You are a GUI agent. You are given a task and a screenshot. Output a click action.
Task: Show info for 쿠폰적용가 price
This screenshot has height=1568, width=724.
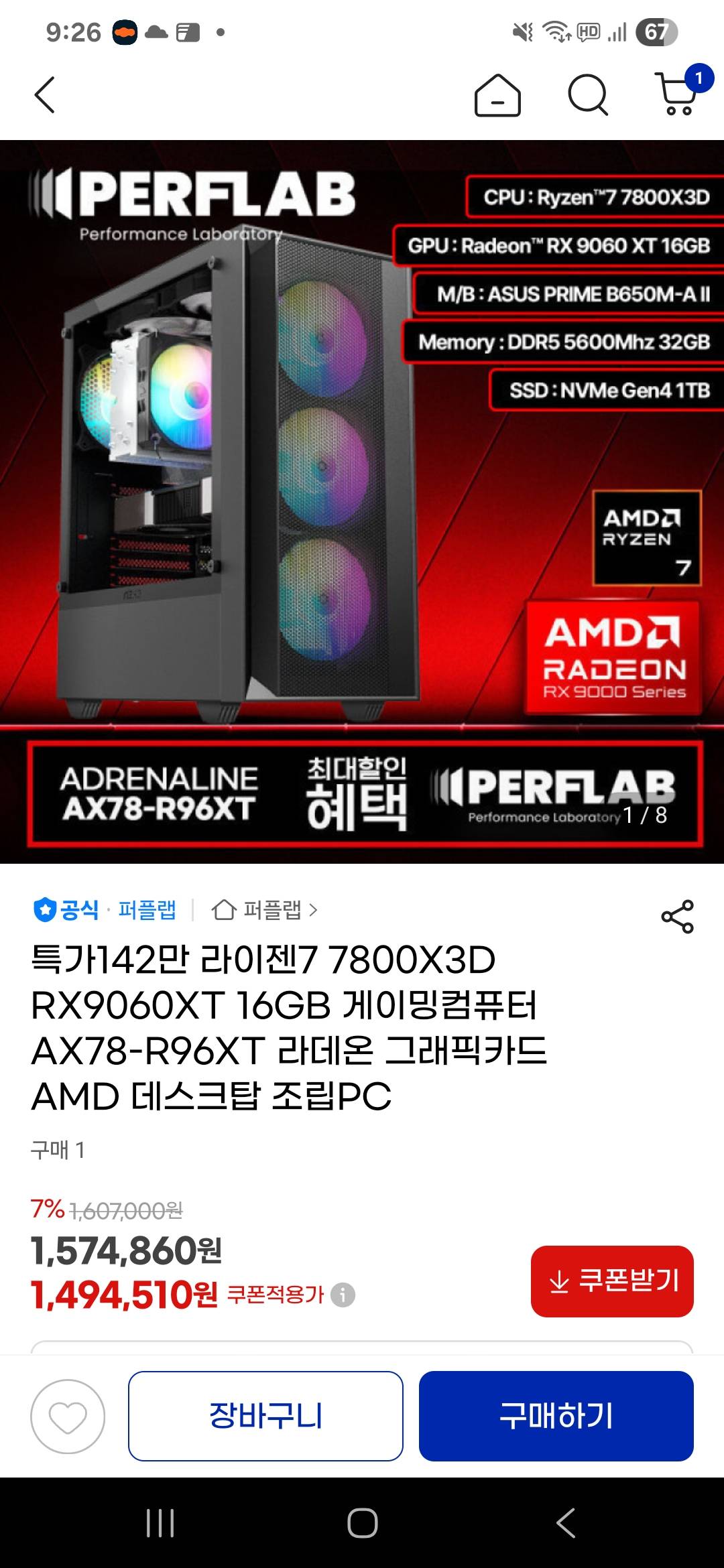pos(343,1295)
